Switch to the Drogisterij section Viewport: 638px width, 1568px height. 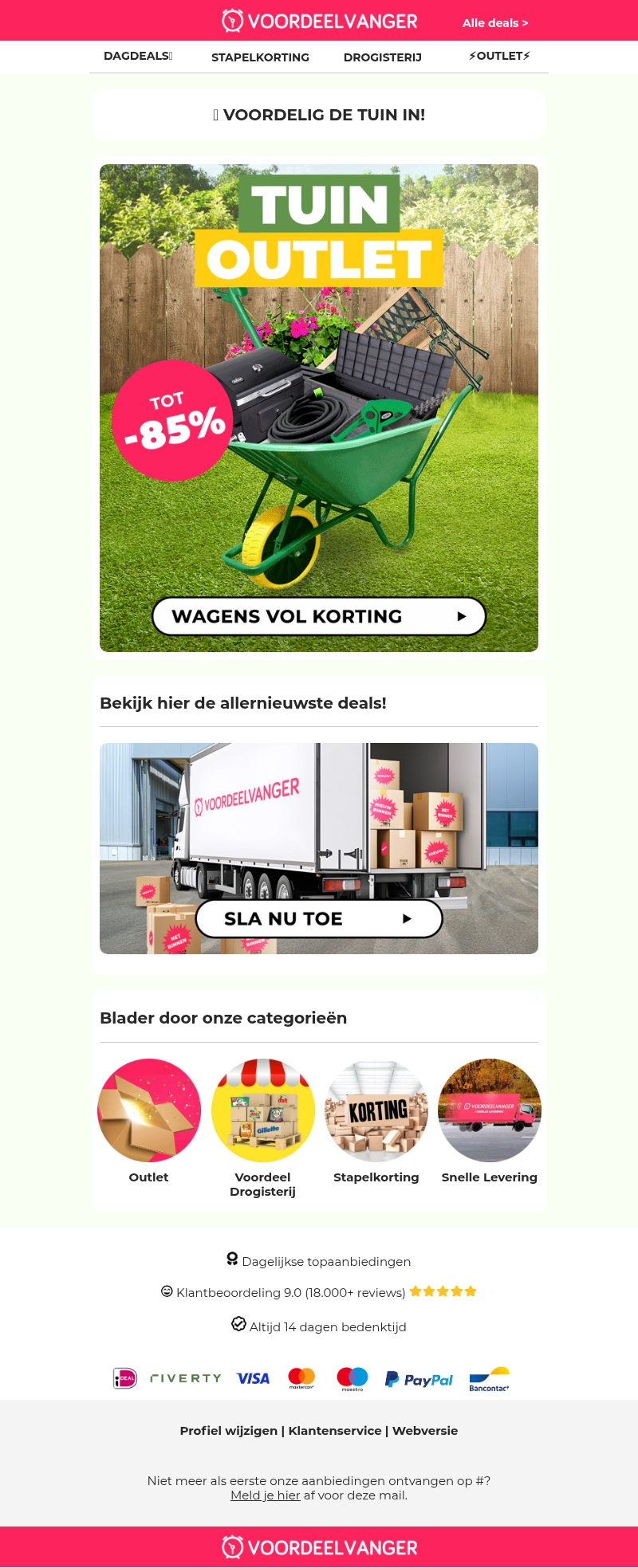click(382, 57)
